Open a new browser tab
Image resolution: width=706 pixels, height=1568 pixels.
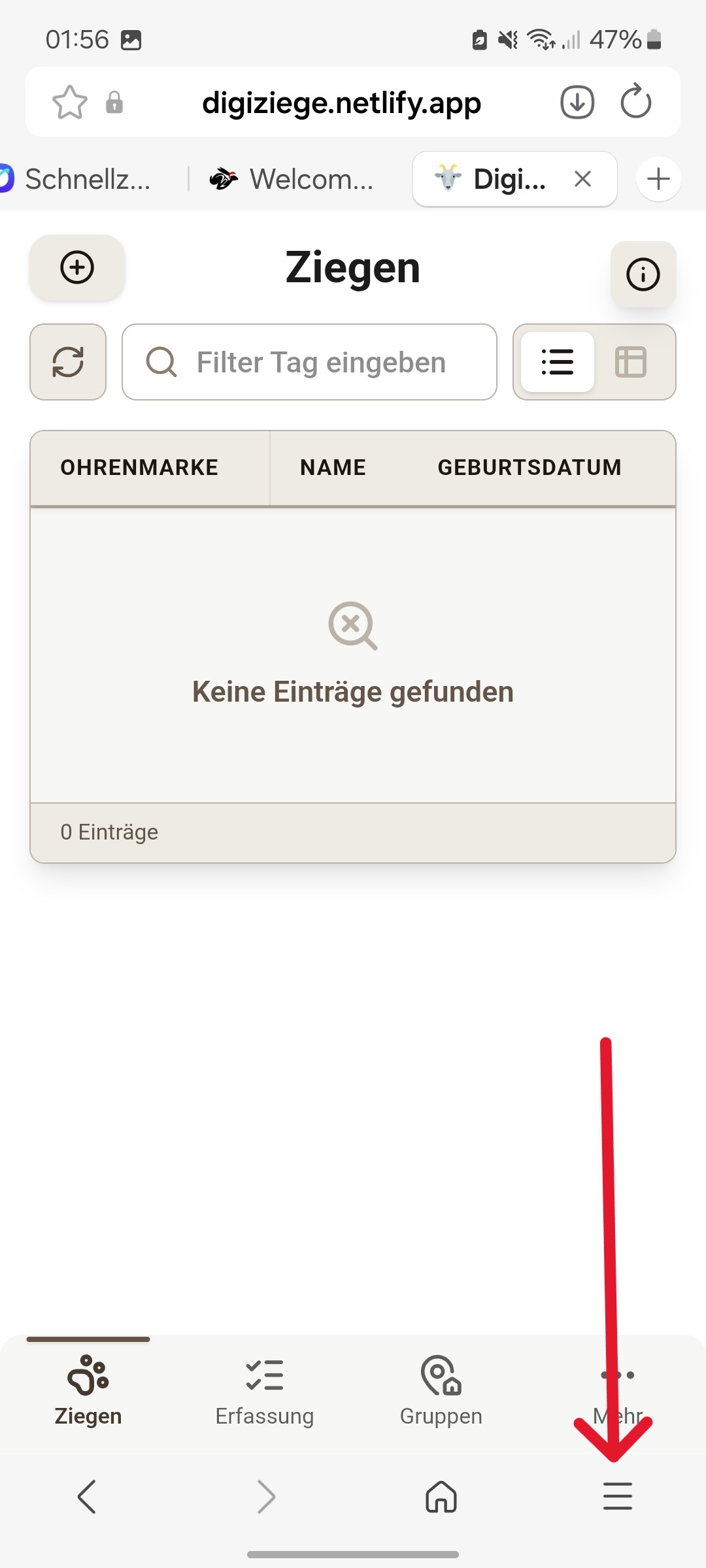click(658, 178)
